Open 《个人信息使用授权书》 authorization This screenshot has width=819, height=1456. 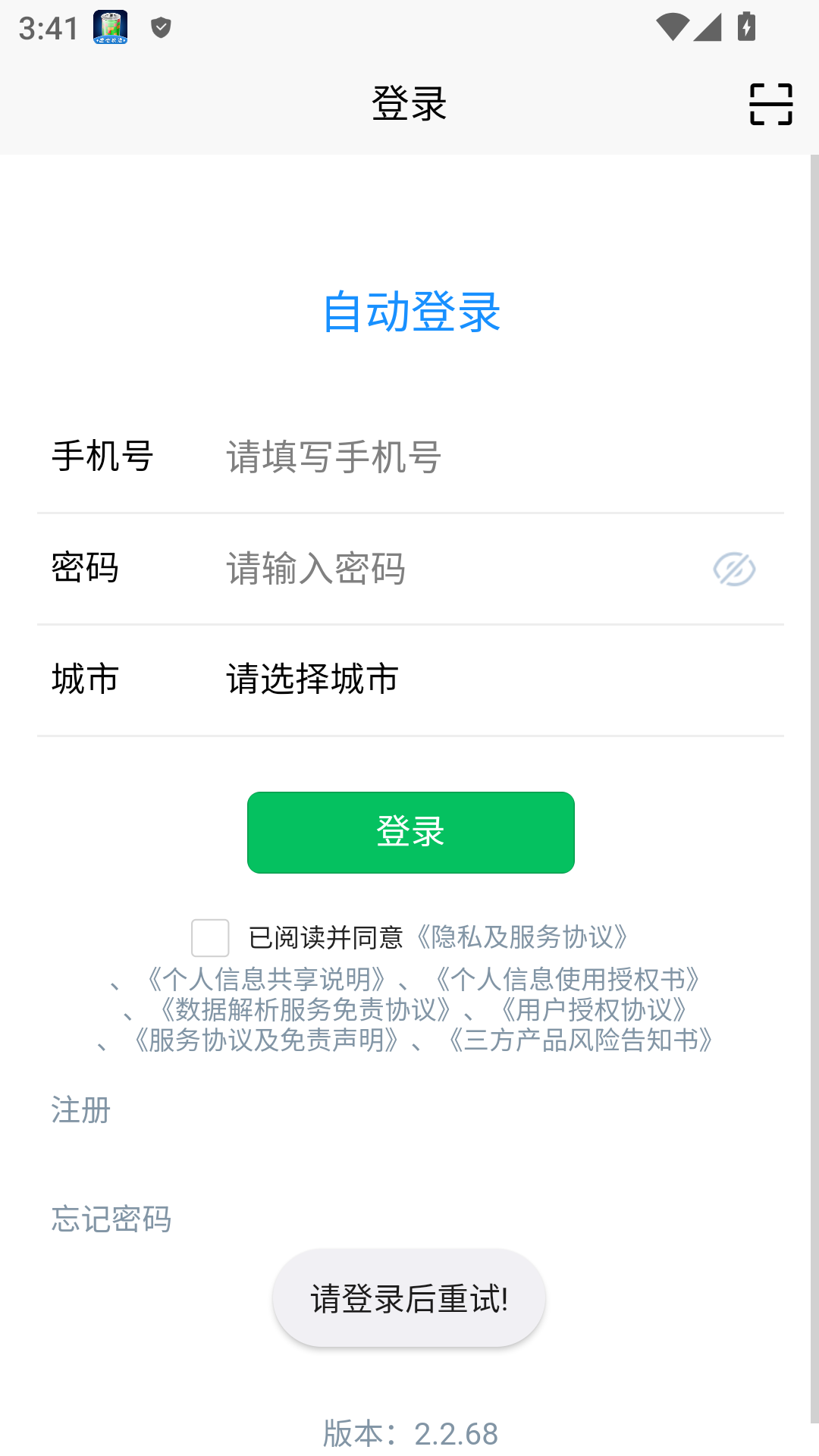569,979
